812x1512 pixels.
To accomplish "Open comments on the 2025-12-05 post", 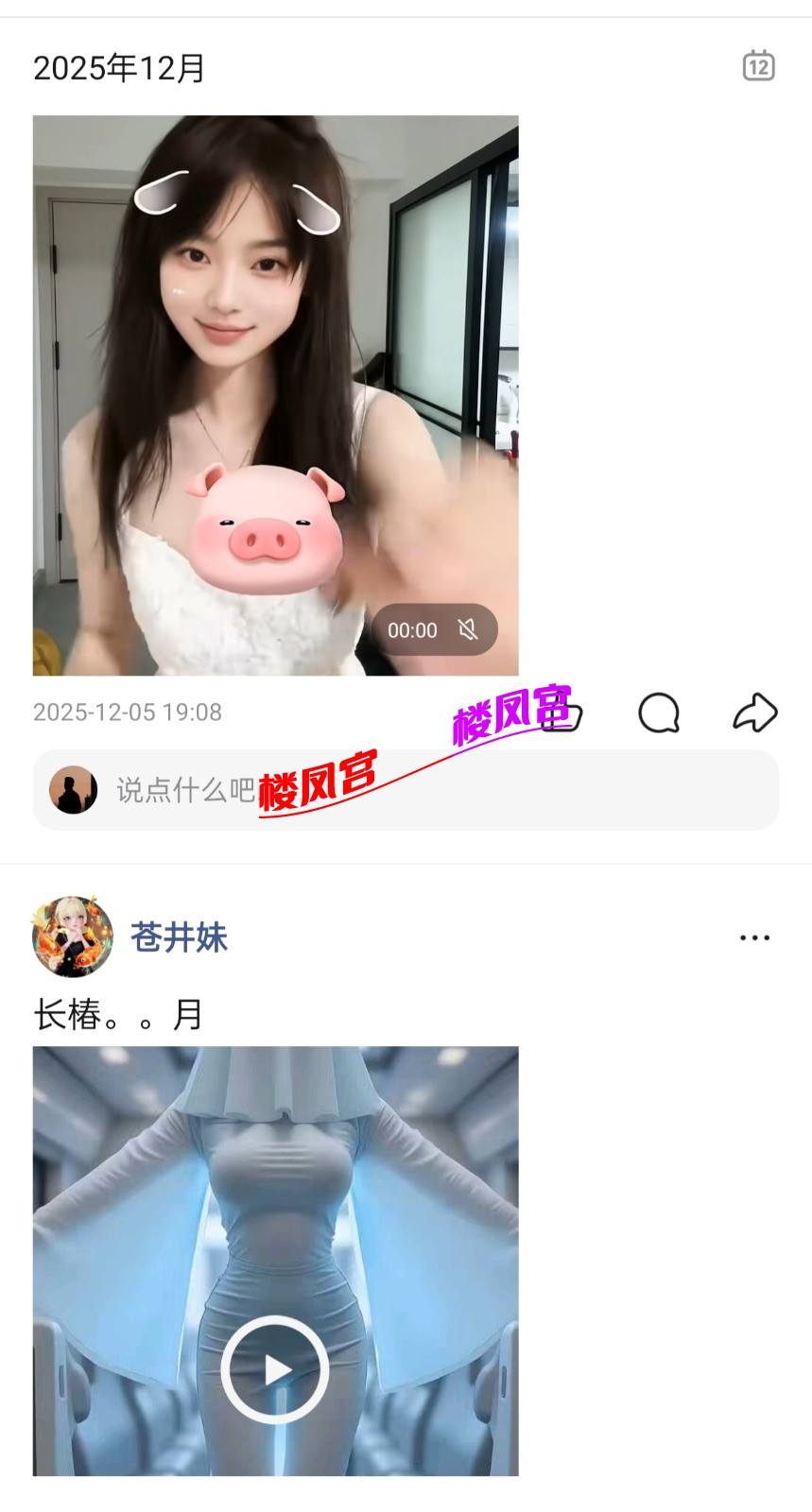I will tap(659, 713).
